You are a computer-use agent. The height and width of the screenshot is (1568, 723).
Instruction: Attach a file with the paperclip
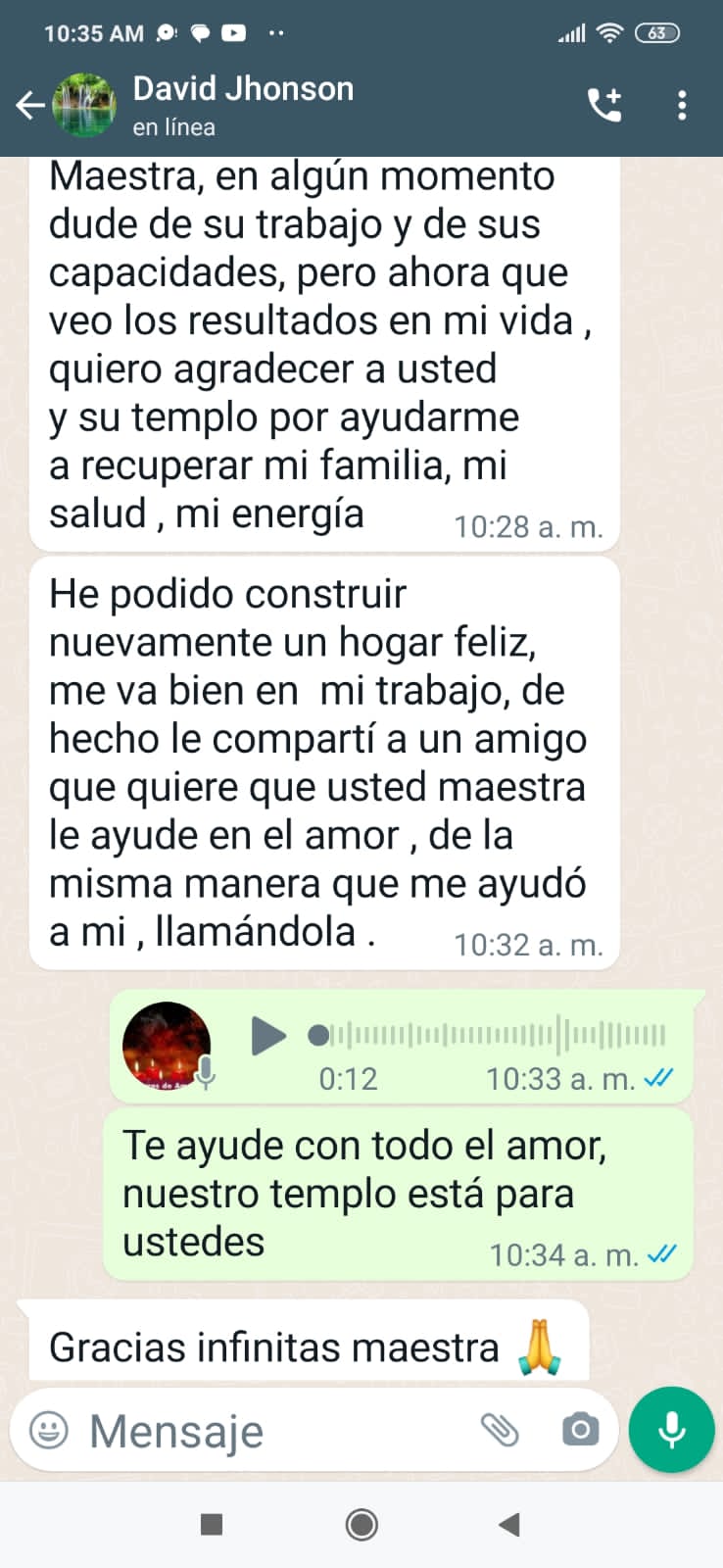(x=500, y=1431)
